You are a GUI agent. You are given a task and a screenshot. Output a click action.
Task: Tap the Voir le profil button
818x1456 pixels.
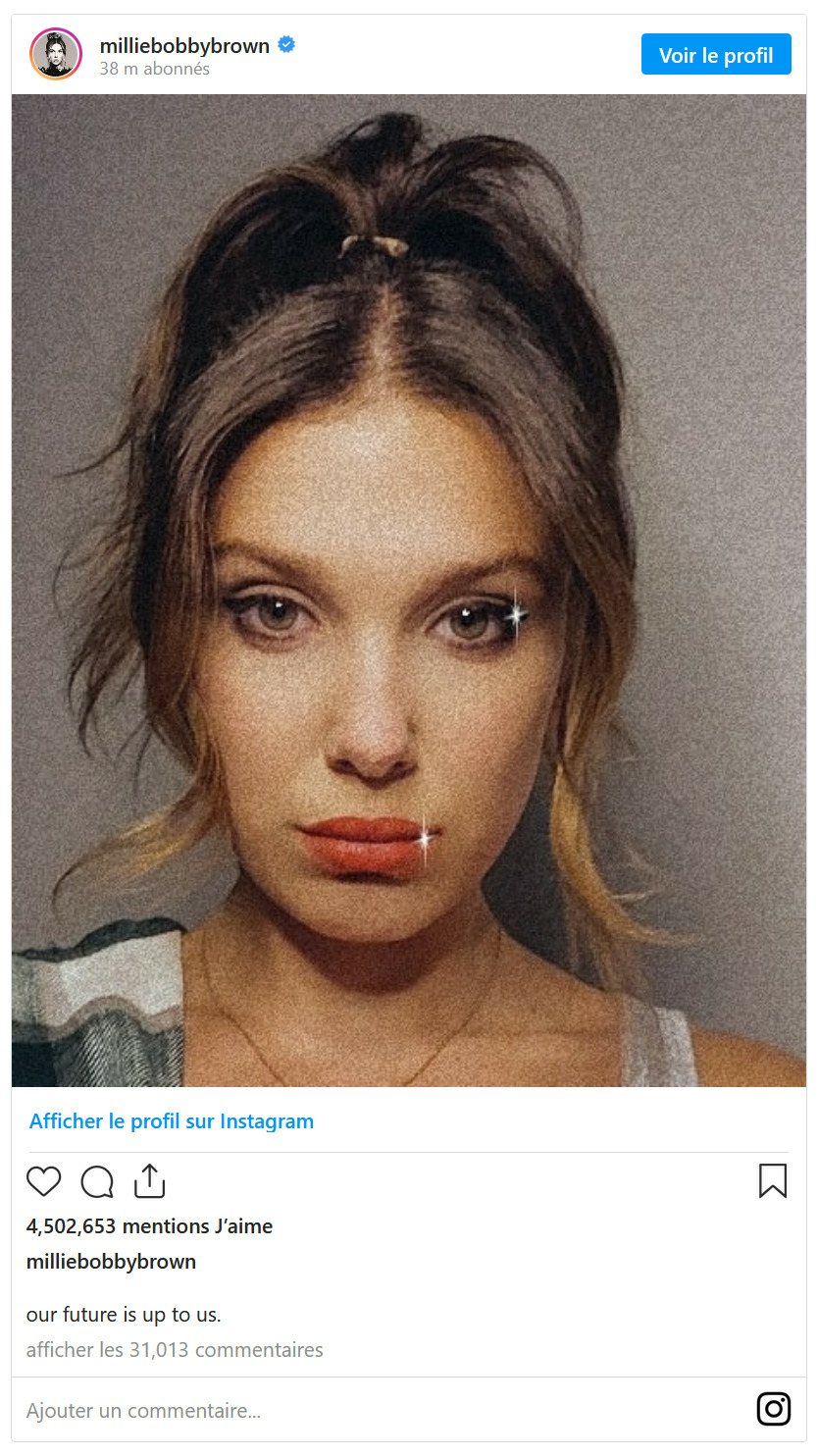(716, 55)
